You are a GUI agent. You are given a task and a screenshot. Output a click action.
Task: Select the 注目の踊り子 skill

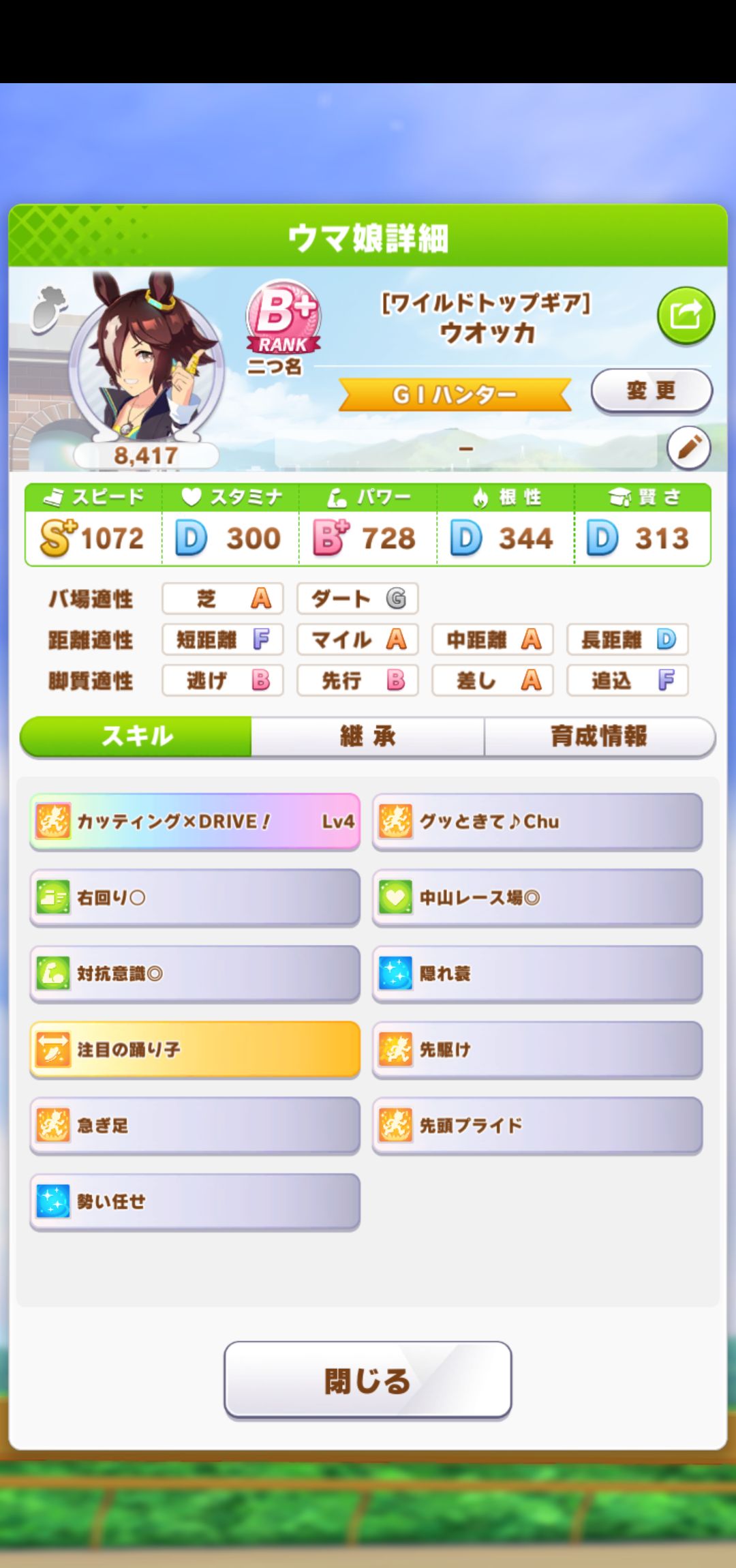pos(195,1049)
